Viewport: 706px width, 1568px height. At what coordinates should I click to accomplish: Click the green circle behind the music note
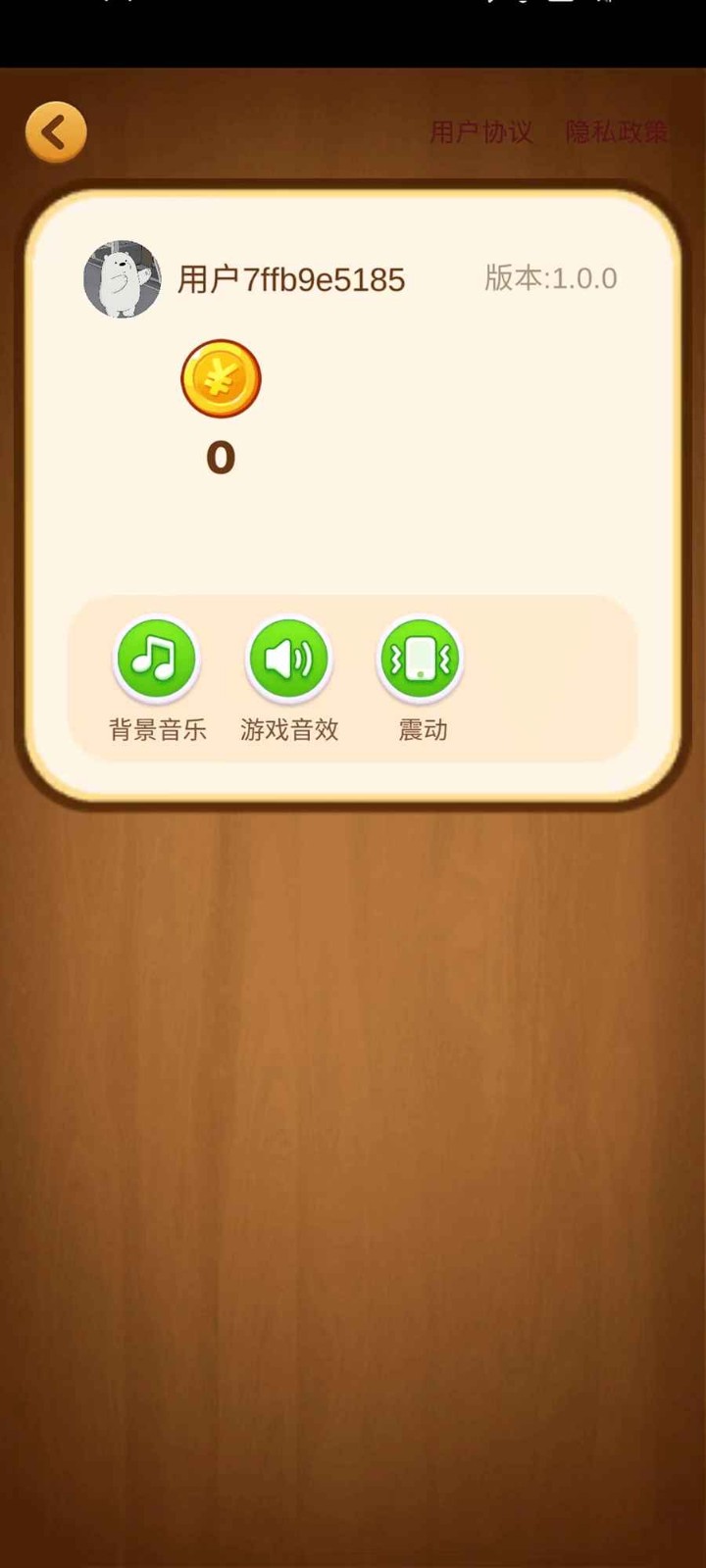coord(157,659)
